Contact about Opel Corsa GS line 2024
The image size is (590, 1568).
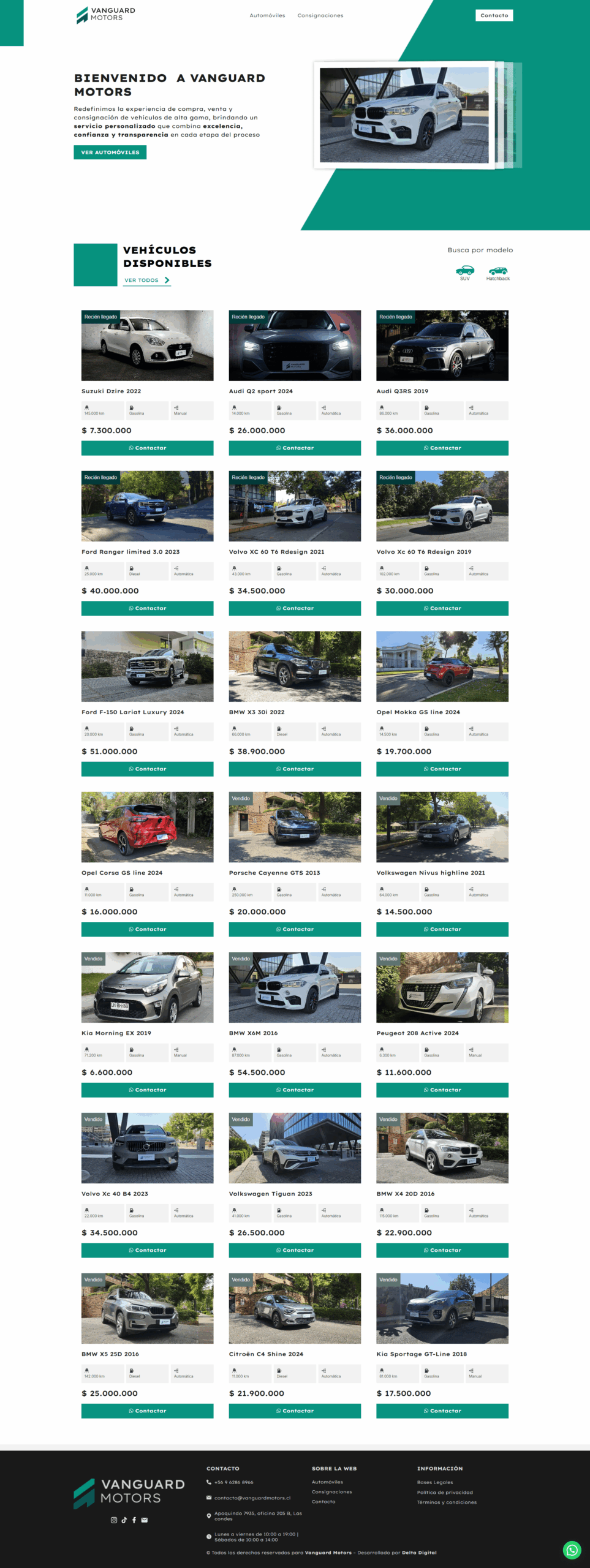[x=147, y=930]
